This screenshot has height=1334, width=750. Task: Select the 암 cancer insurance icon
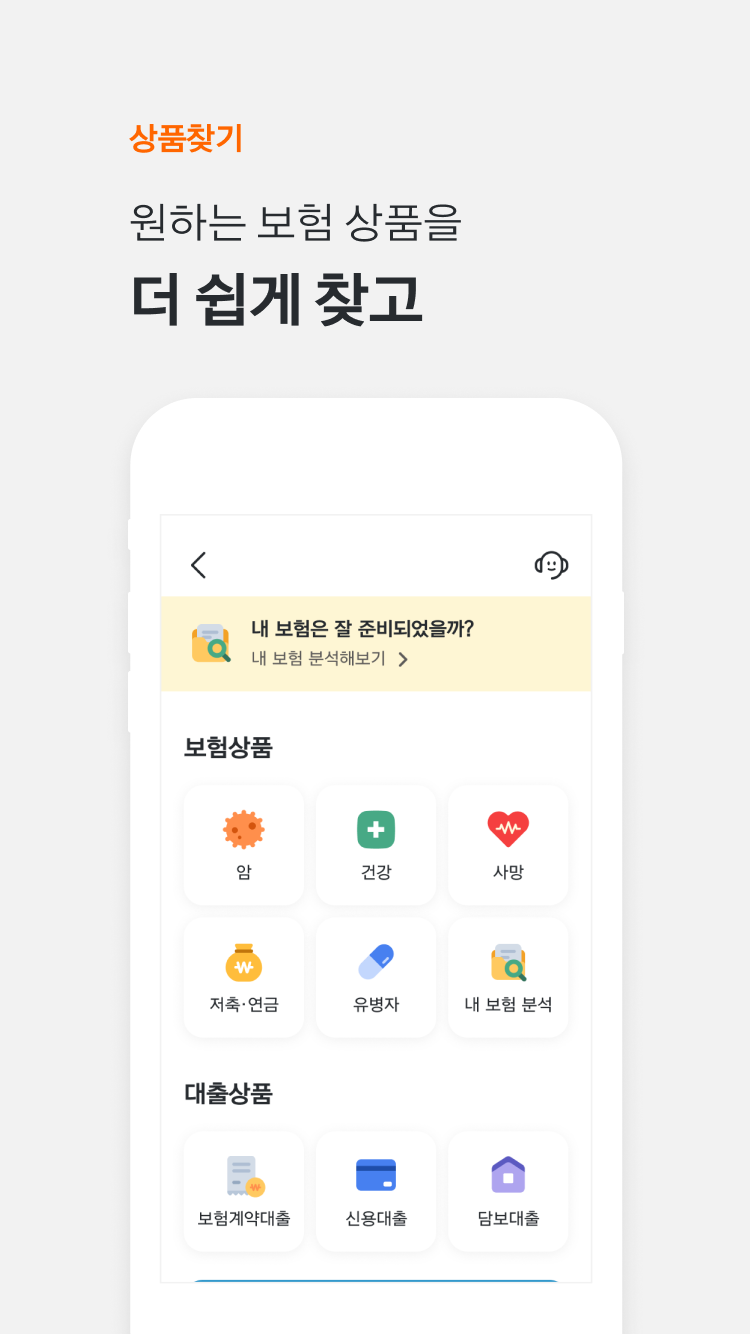[x=243, y=828]
